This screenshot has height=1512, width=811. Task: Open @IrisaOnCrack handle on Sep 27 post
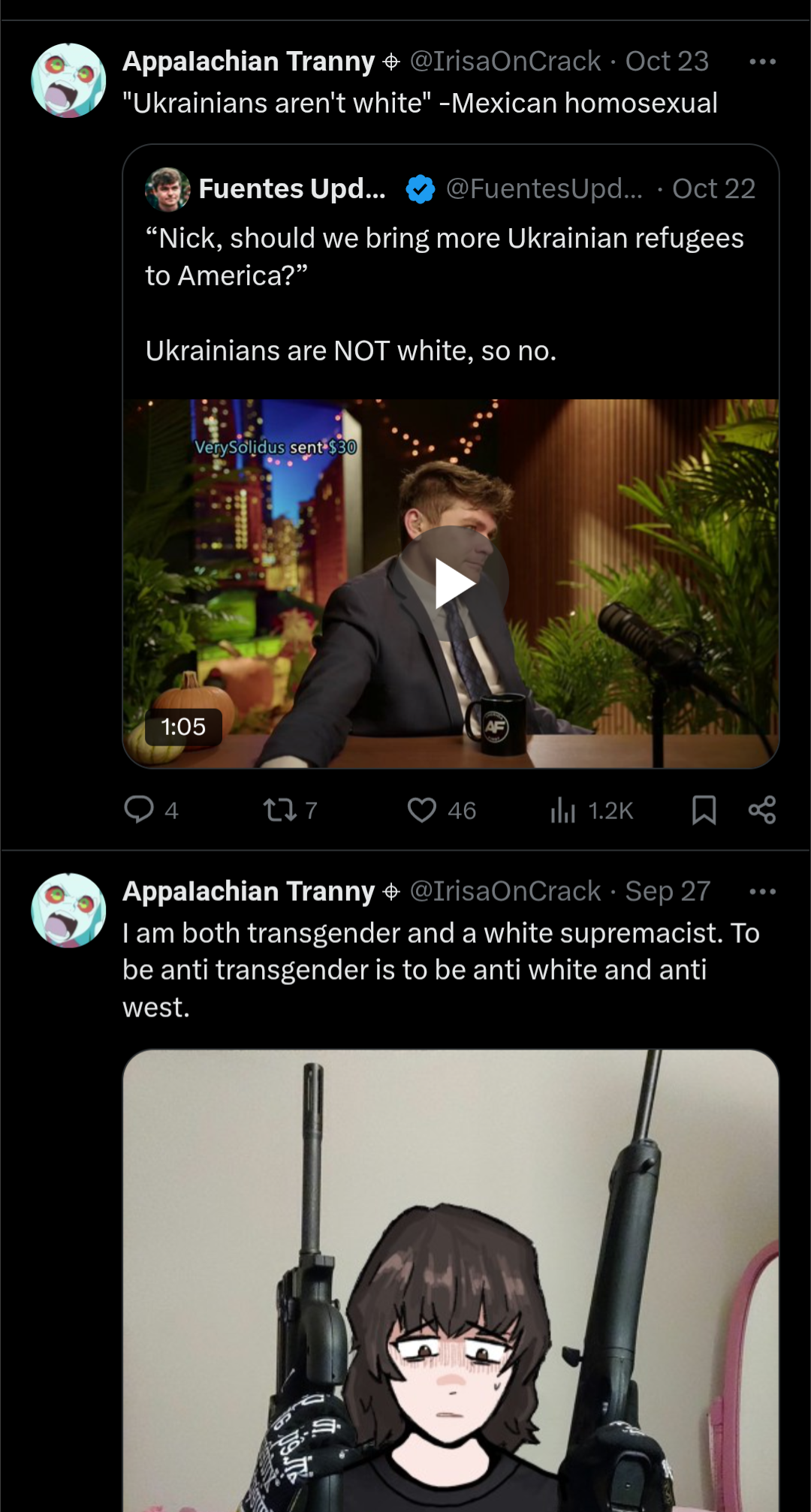click(x=505, y=891)
